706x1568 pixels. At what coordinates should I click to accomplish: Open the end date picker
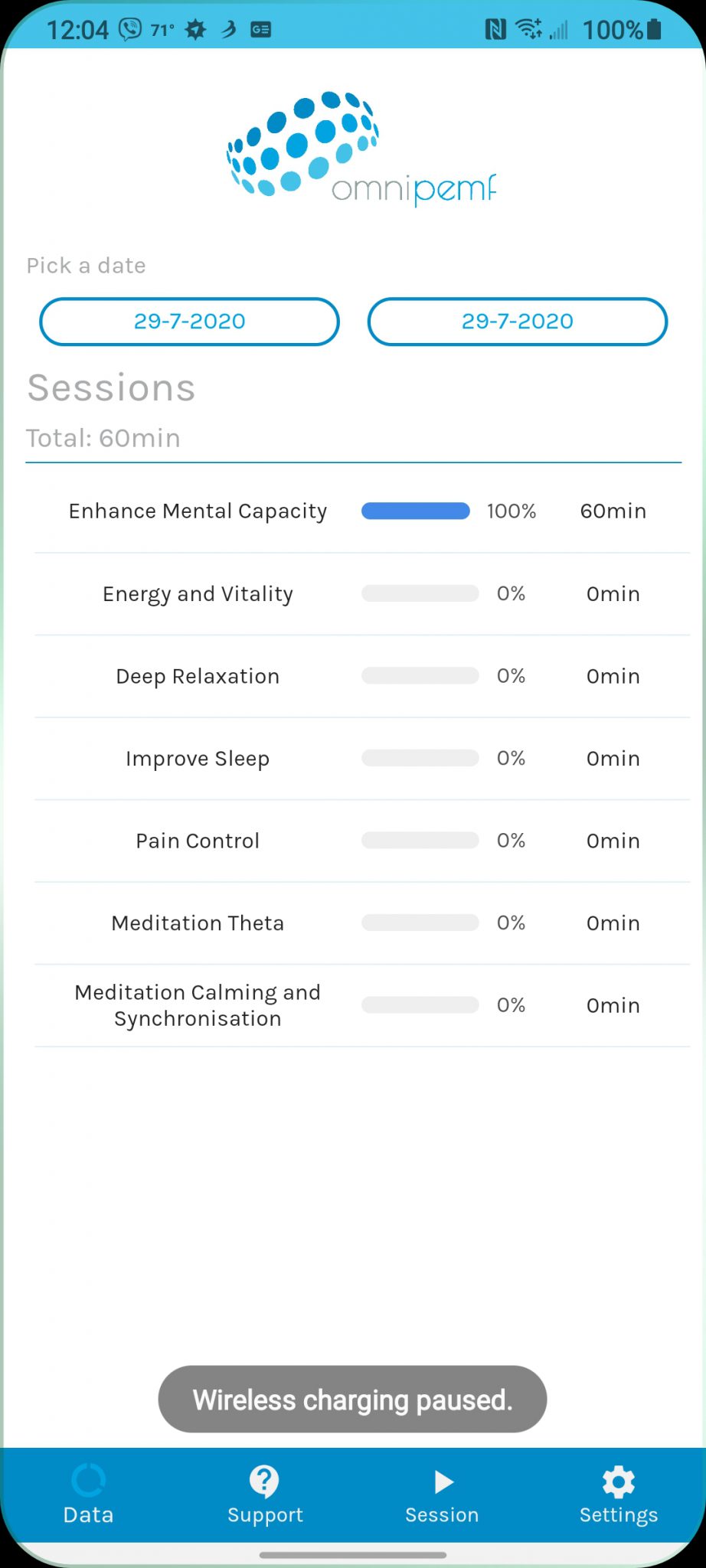tap(517, 322)
